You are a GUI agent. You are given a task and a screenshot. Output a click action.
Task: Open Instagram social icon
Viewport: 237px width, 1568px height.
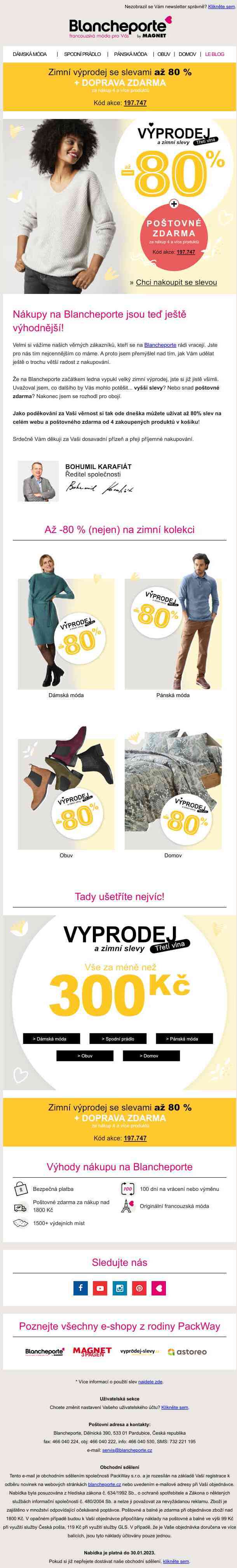tap(120, 1288)
